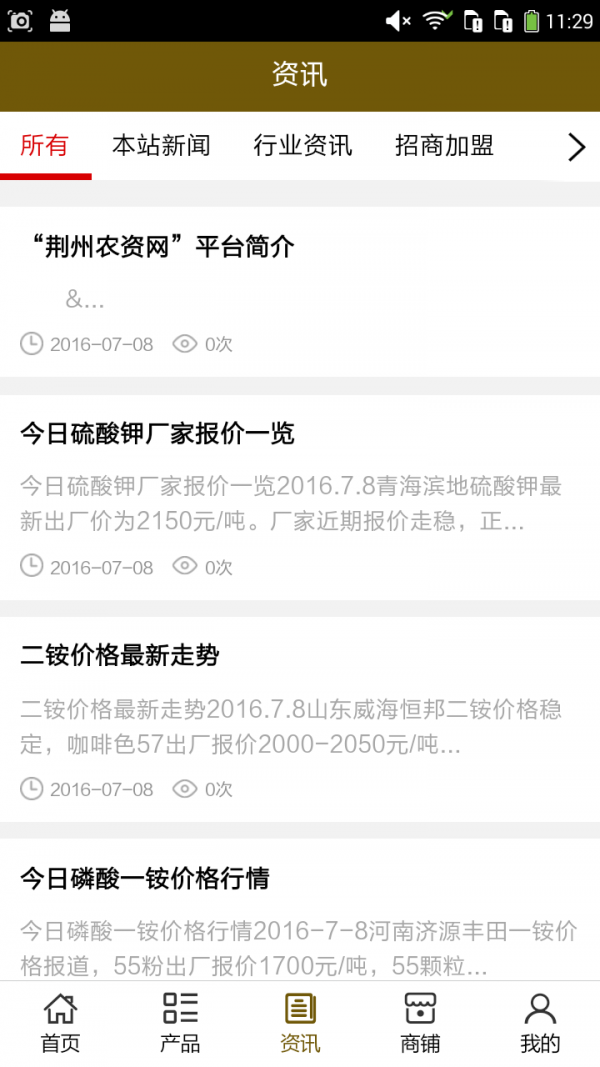Screen dimensions: 600x1067
Task: Tap the right arrow to show more tabs
Action: point(576,148)
